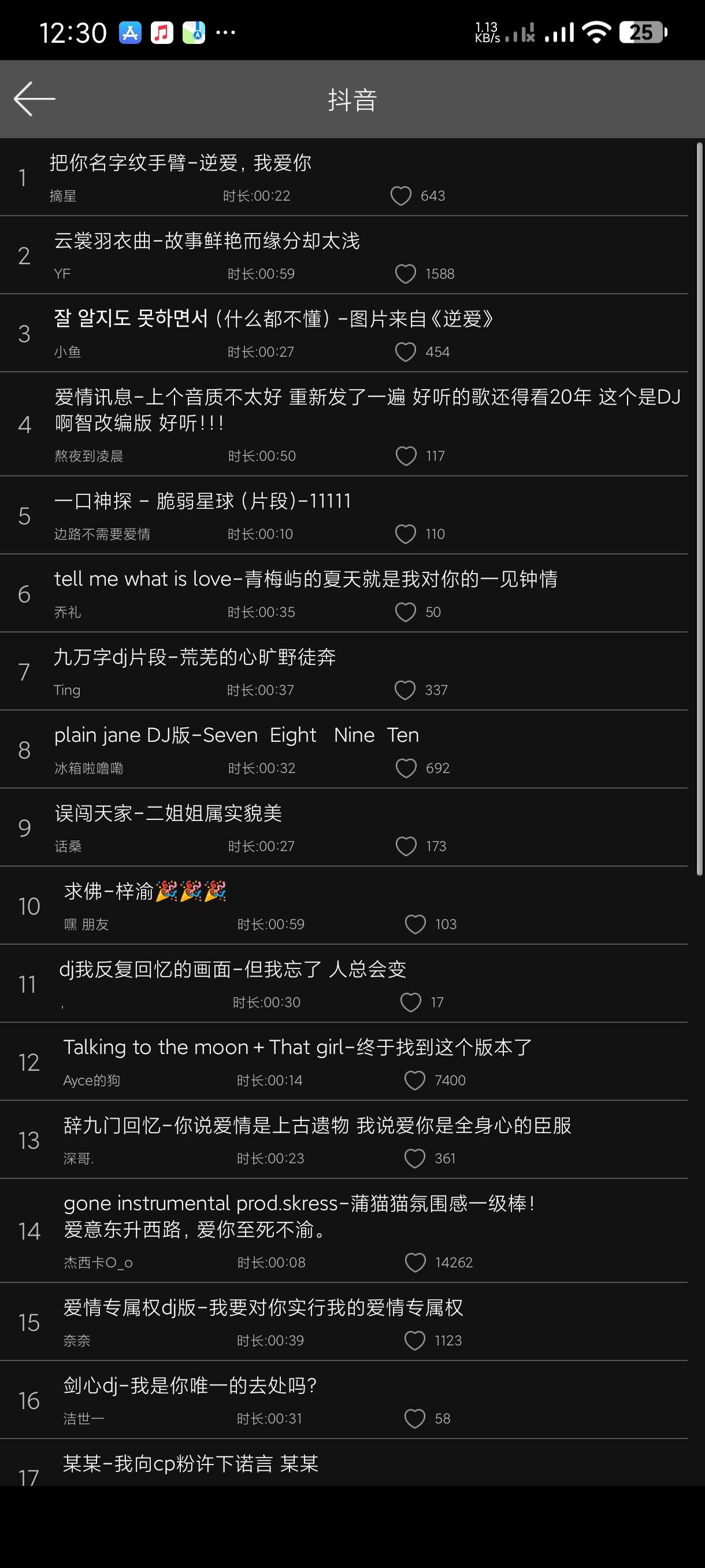Like 爱情专属权dj版 by 奈奈
This screenshot has width=705, height=1568.
pyautogui.click(x=415, y=1340)
